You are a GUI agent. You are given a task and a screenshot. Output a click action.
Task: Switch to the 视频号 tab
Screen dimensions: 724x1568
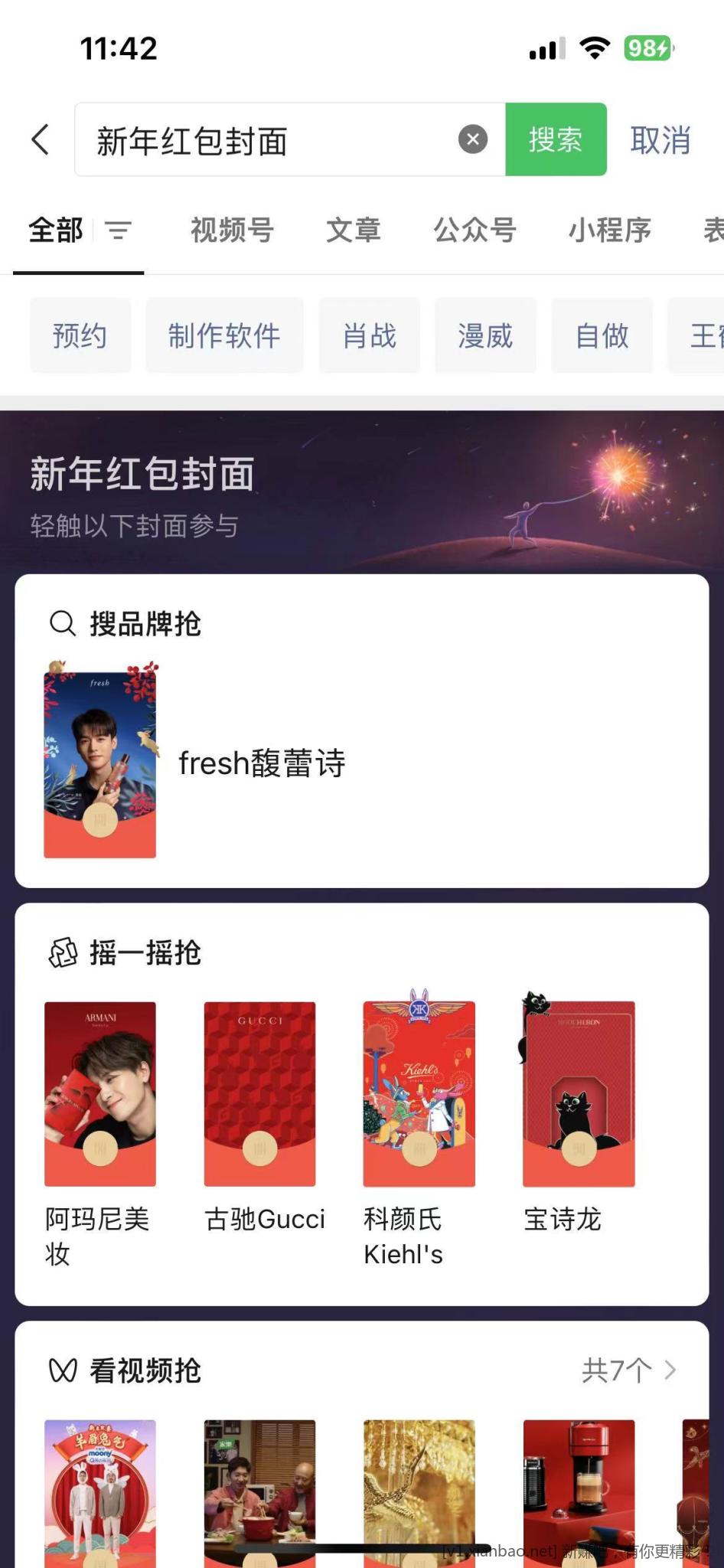click(x=232, y=230)
